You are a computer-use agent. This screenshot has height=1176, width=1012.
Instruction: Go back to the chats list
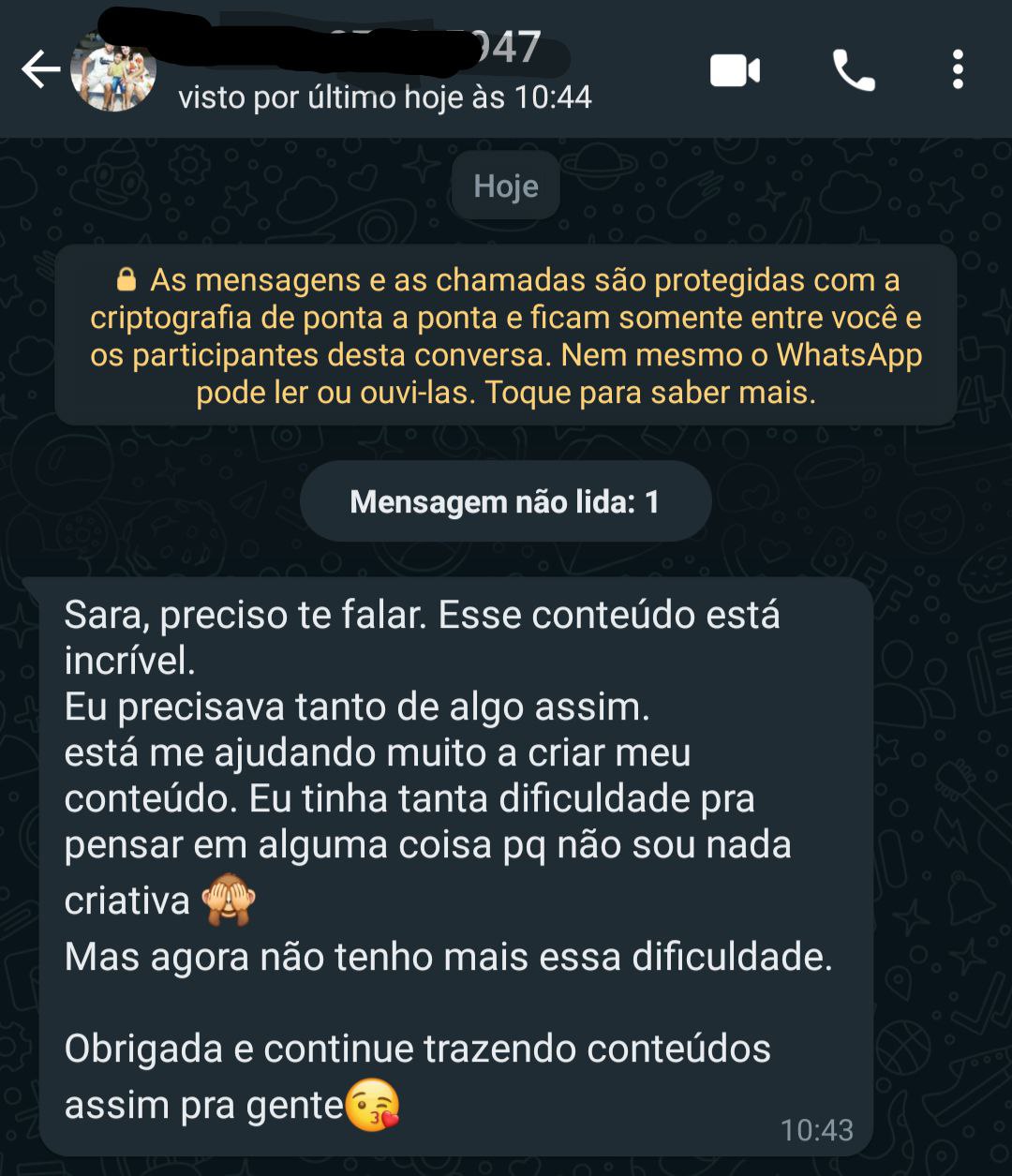40,70
